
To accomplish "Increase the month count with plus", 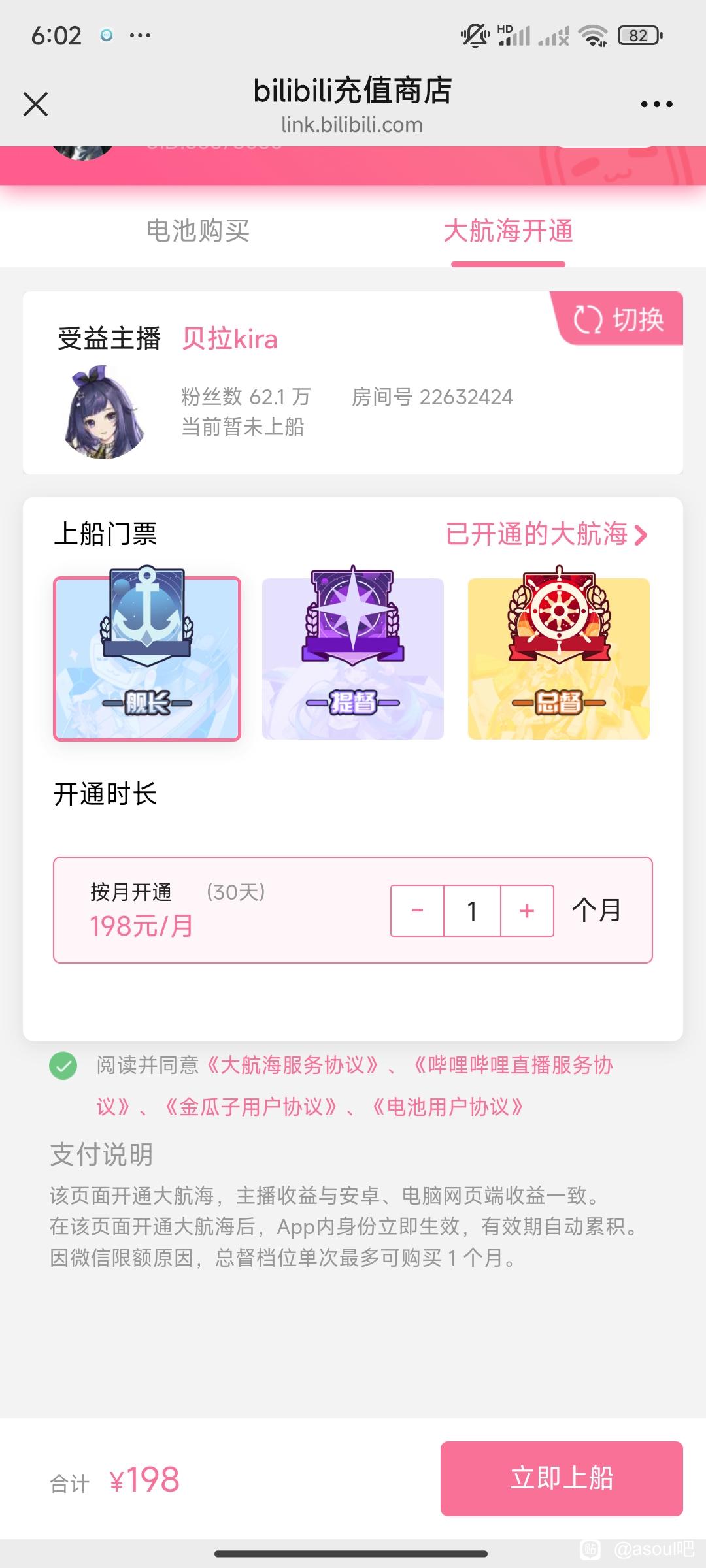I will click(x=527, y=911).
